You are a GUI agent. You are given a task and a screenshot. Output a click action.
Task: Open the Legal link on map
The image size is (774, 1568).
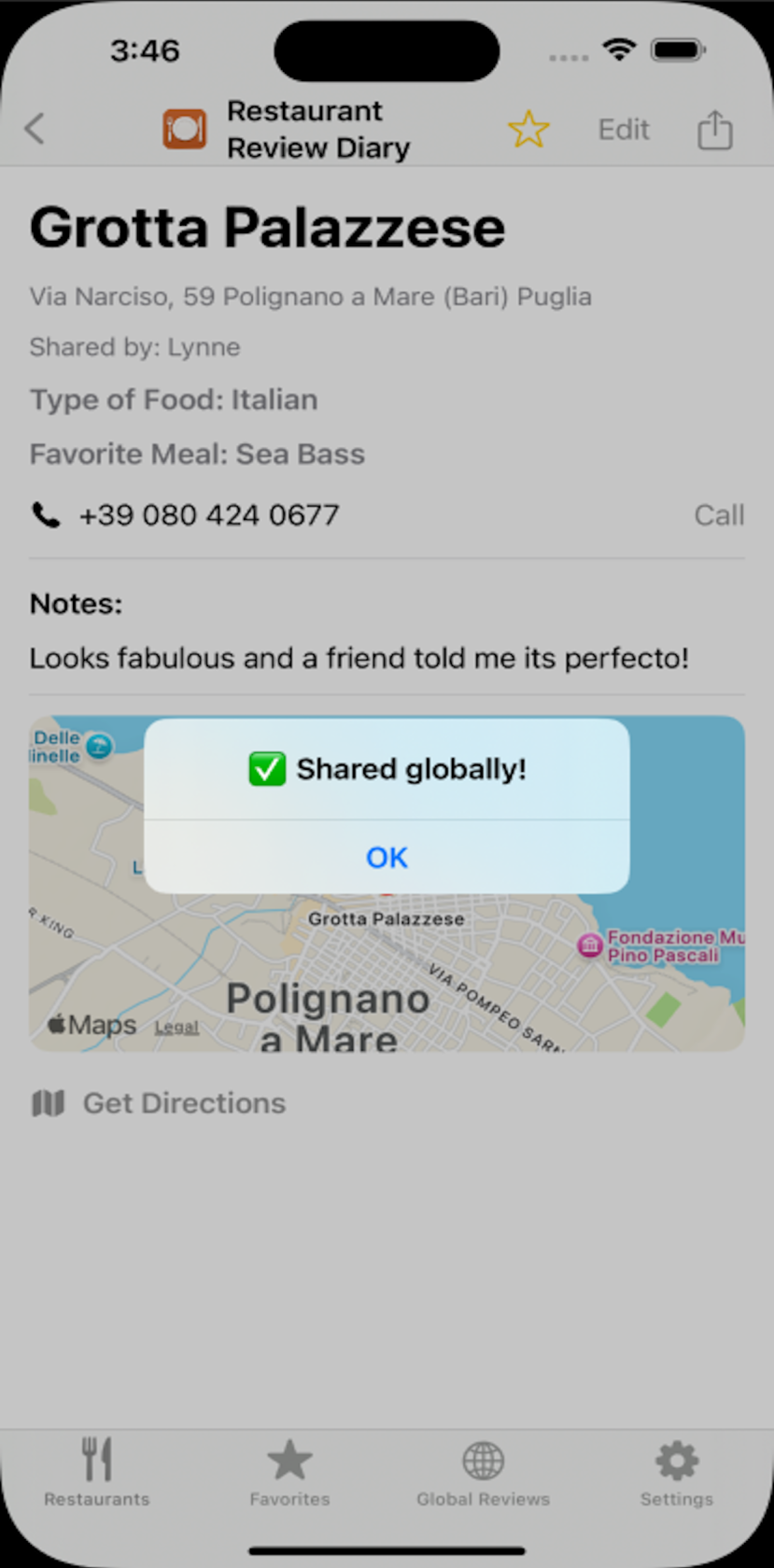point(176,1027)
